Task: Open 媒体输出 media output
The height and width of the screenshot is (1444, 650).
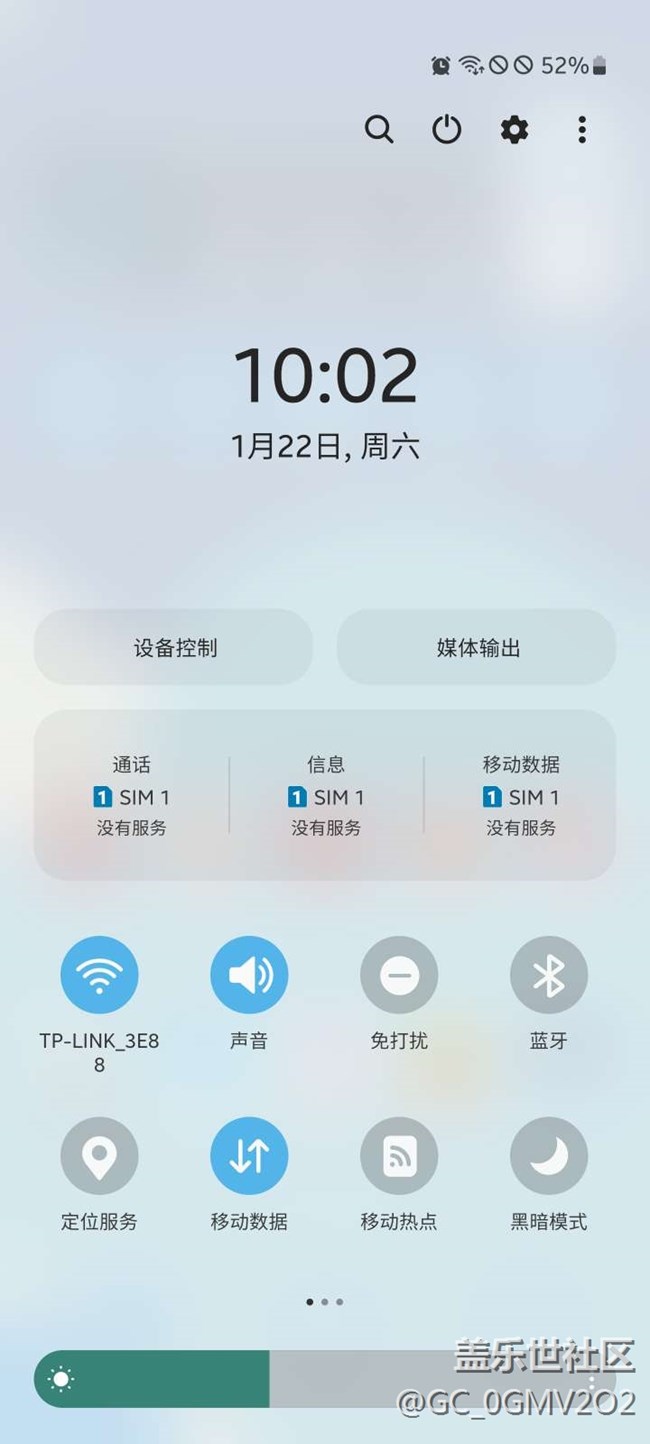Action: point(477,648)
